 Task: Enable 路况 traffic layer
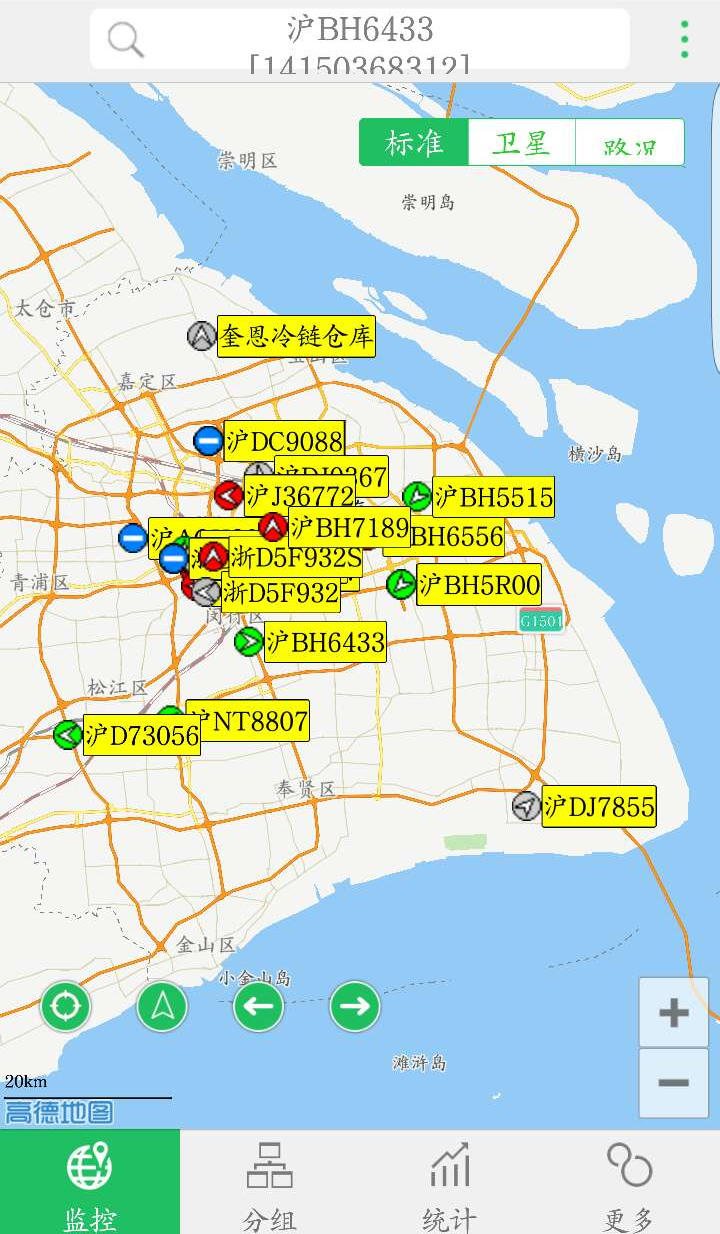pos(629,142)
